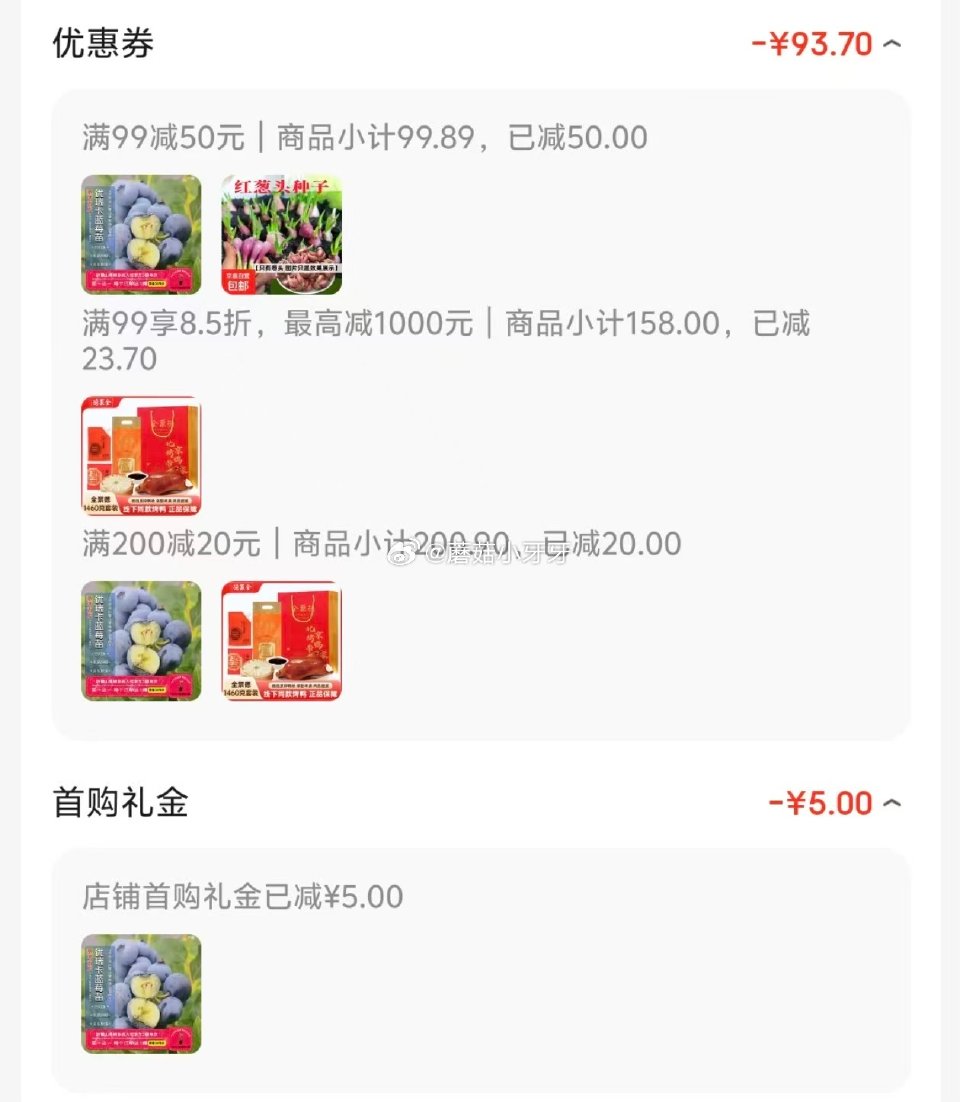The height and width of the screenshot is (1102, 960).
Task: Open the 红葱头种子 red onion seeds product thumbnail
Action: click(281, 233)
